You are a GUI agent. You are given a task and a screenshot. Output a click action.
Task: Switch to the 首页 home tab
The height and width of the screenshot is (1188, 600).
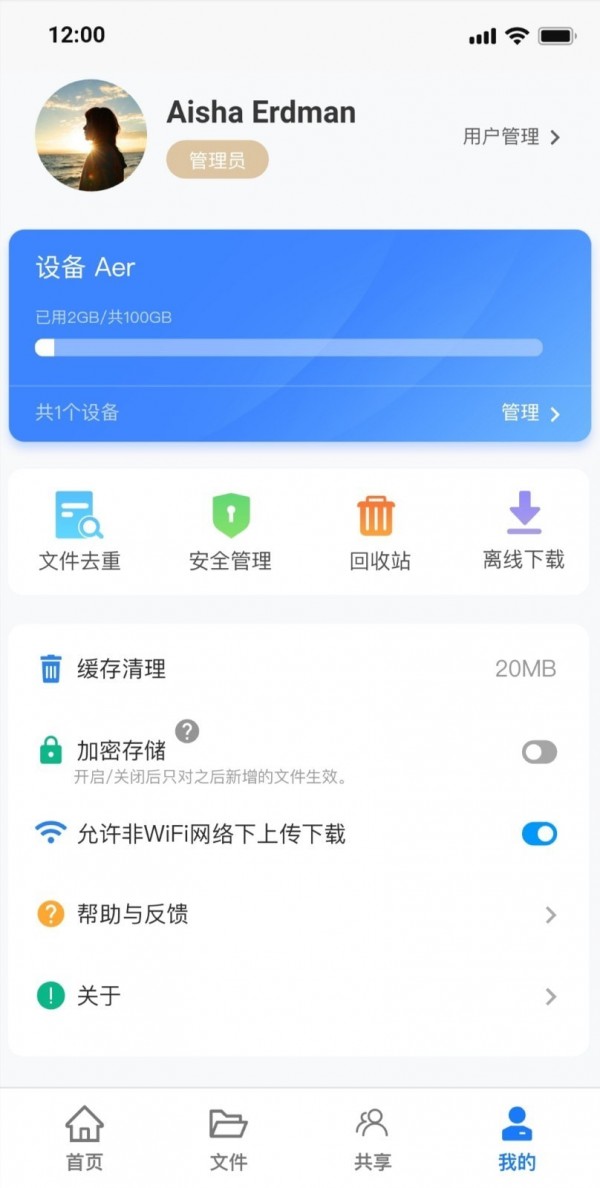[x=84, y=1138]
